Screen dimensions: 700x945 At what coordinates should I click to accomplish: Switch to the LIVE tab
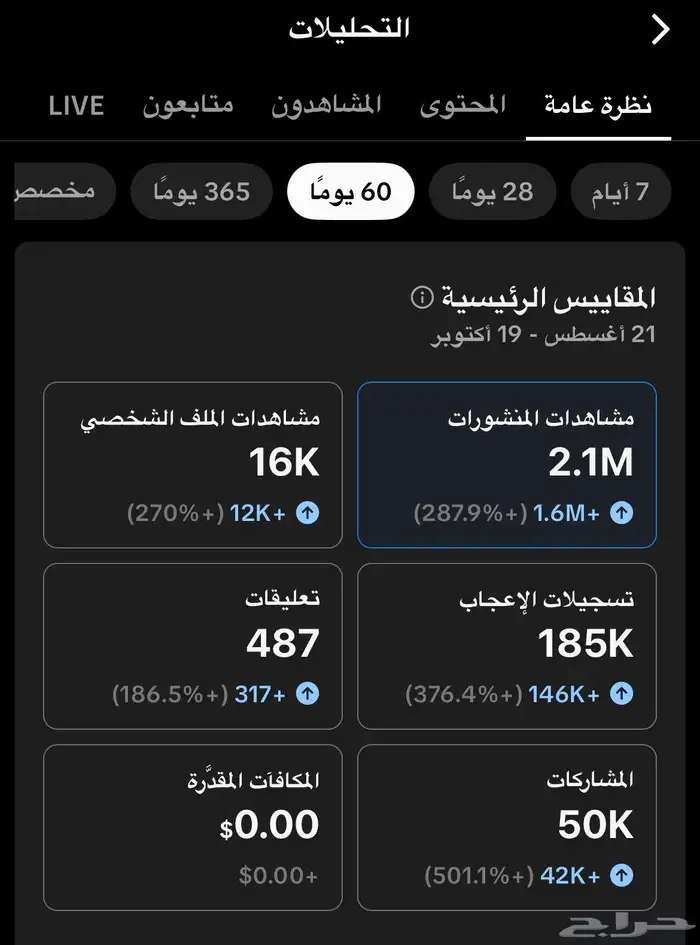point(76,105)
